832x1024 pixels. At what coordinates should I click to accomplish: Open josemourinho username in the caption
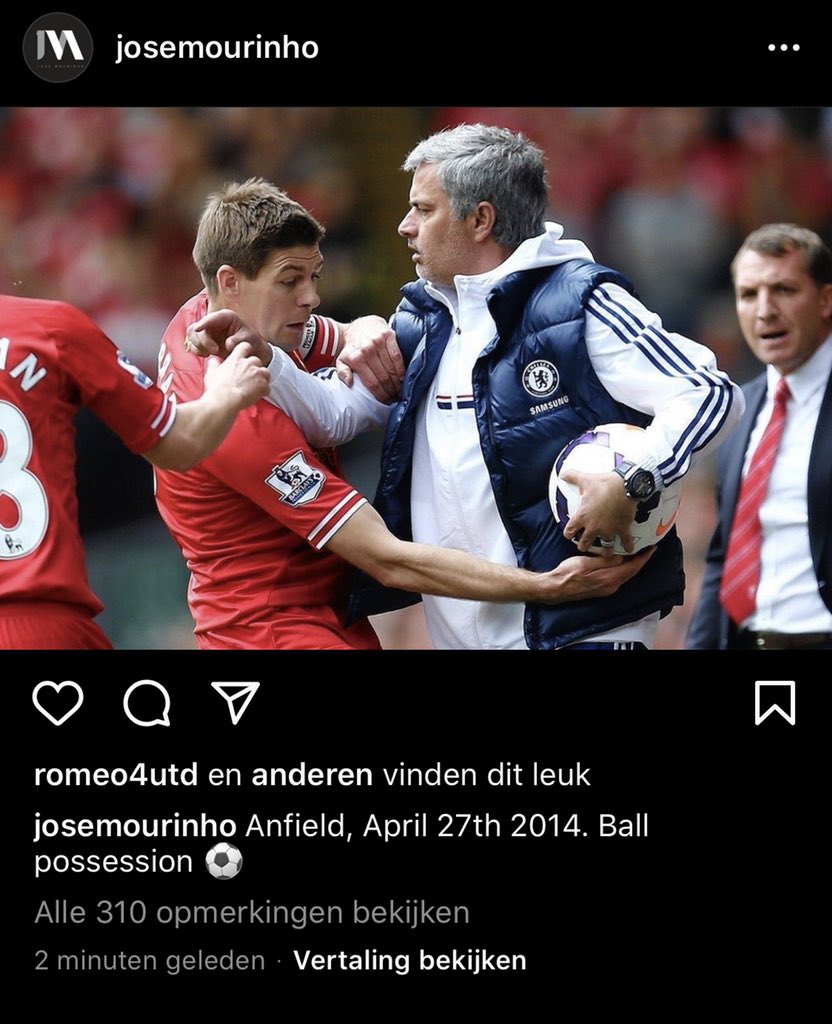pos(135,826)
